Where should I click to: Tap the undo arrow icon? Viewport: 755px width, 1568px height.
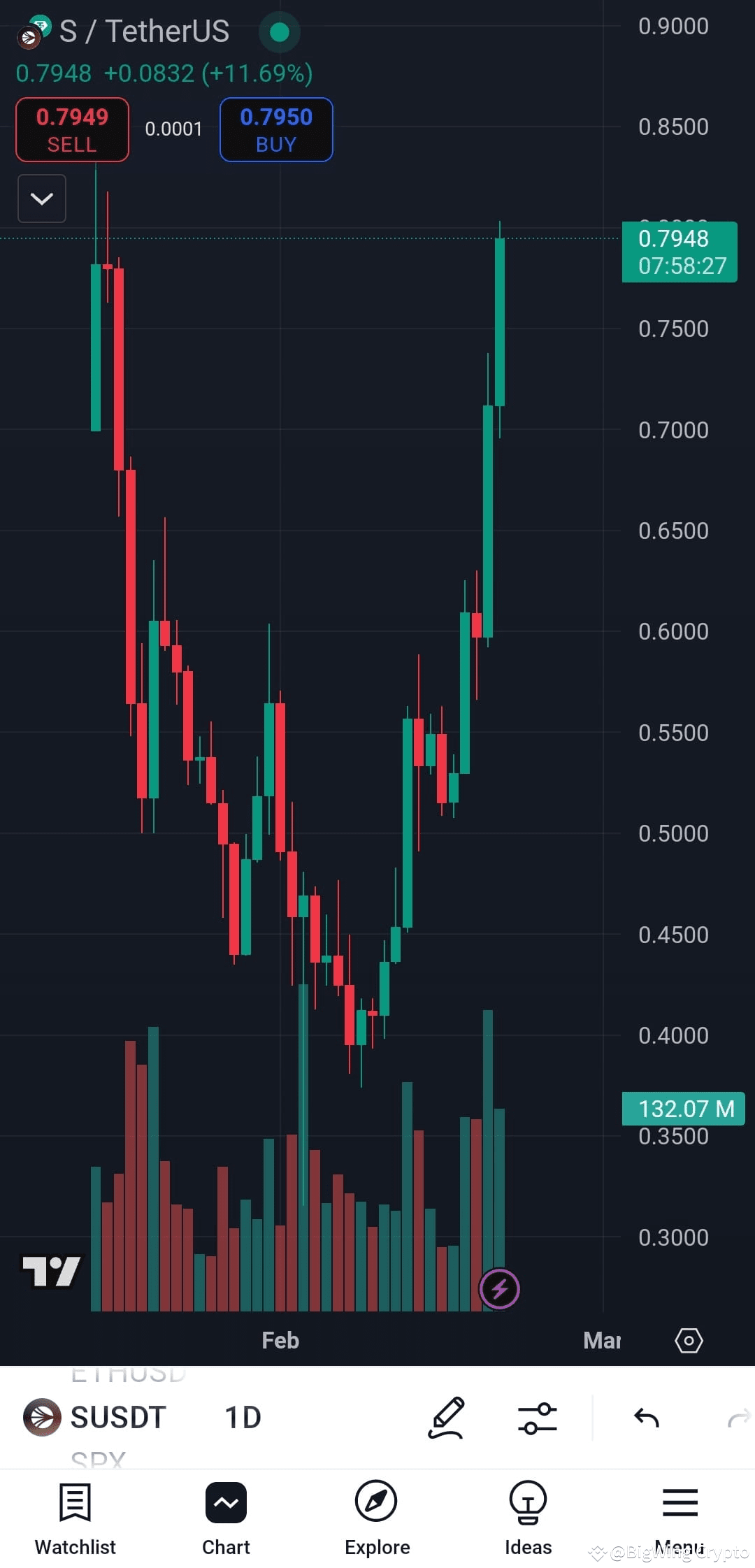point(647,1417)
